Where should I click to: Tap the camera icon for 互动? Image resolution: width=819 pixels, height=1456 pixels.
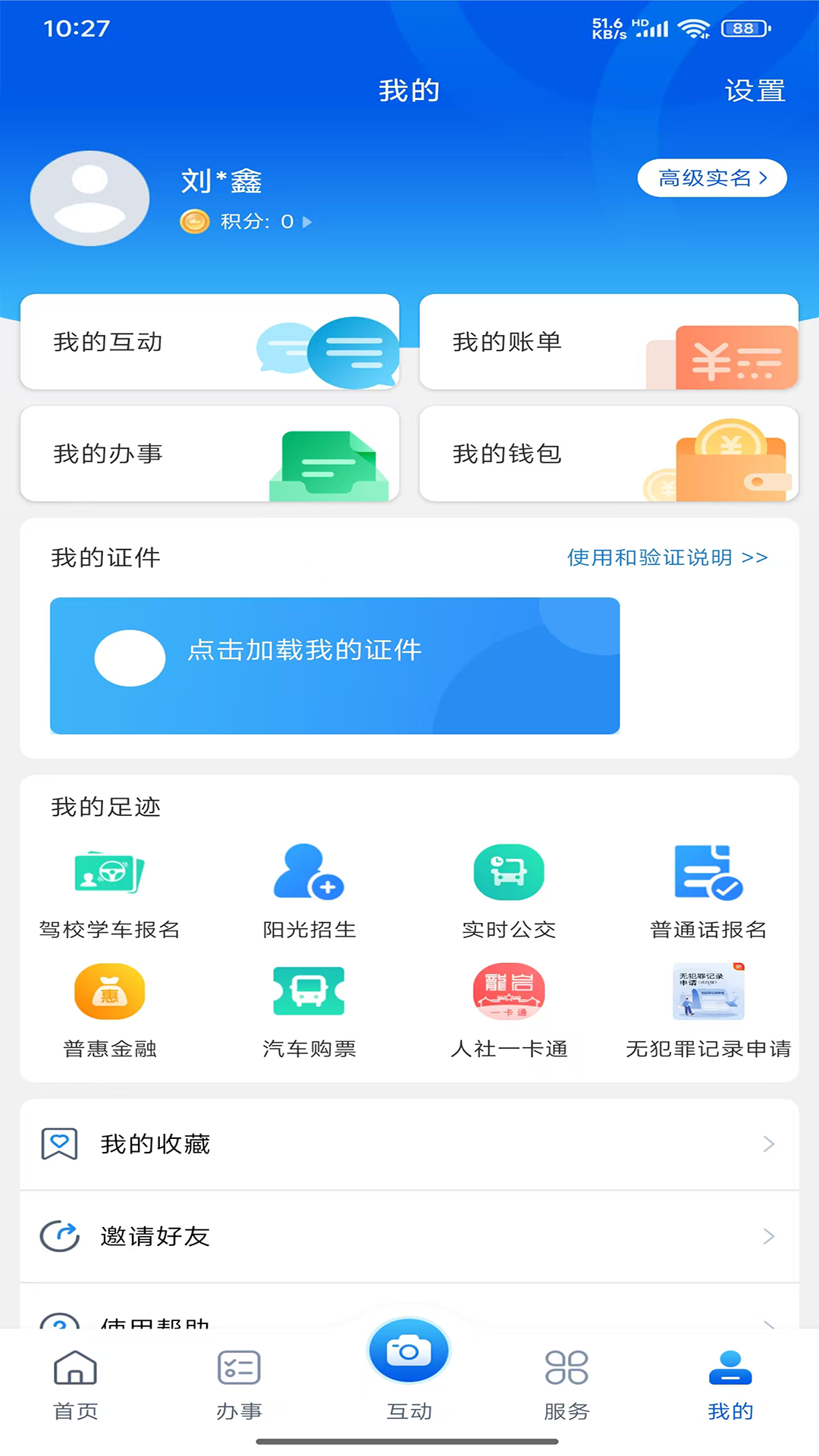click(409, 1351)
